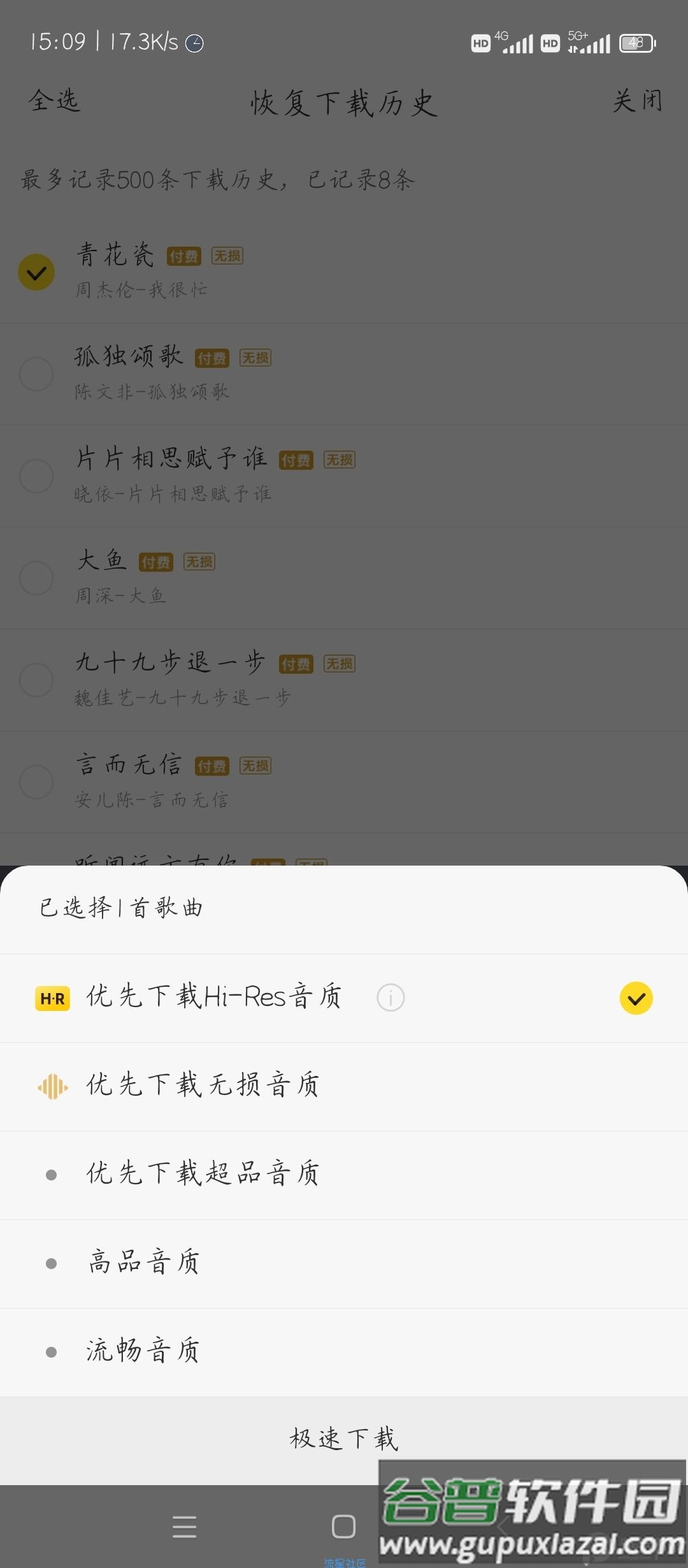Select checkbox for 言而无信
688x1568 pixels.
[36, 781]
